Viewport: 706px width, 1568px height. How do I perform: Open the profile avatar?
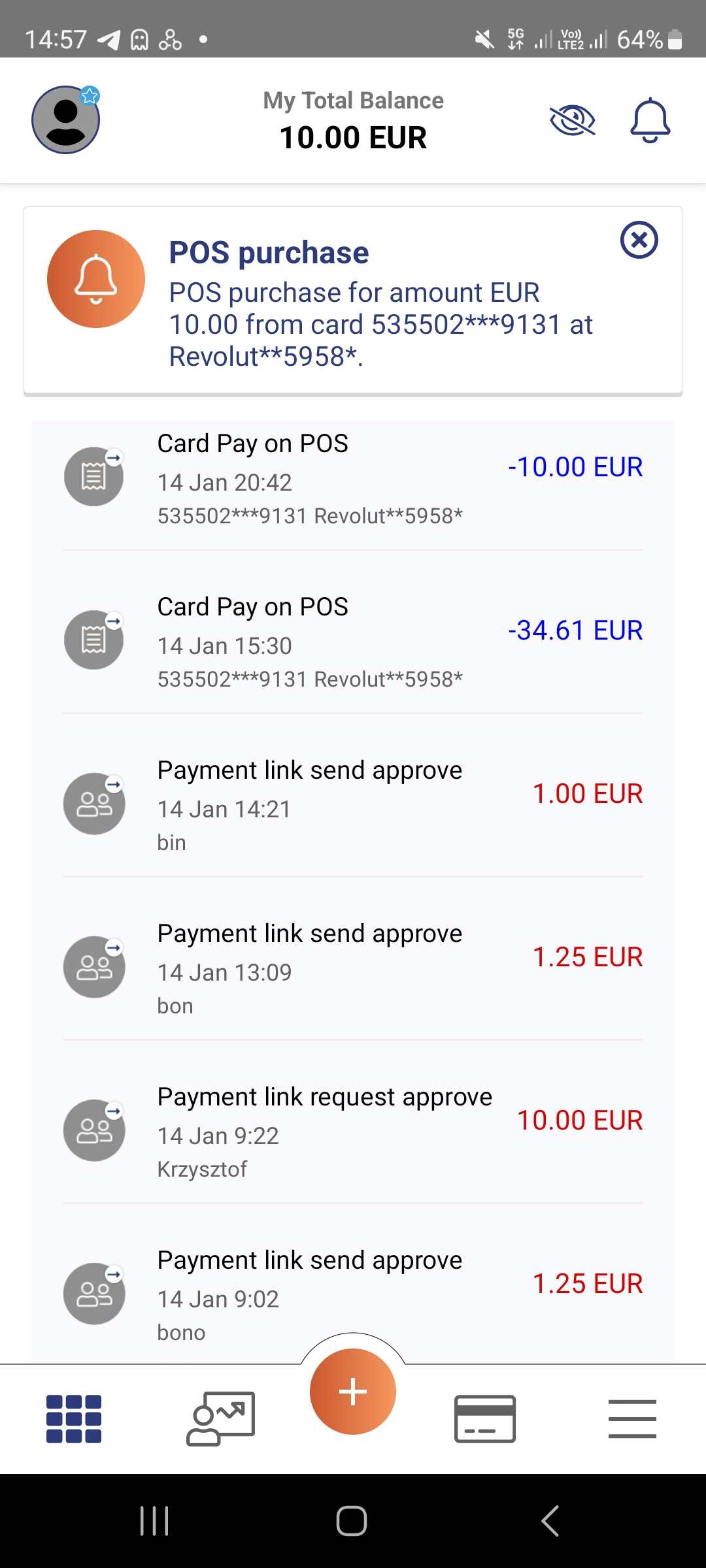[66, 120]
